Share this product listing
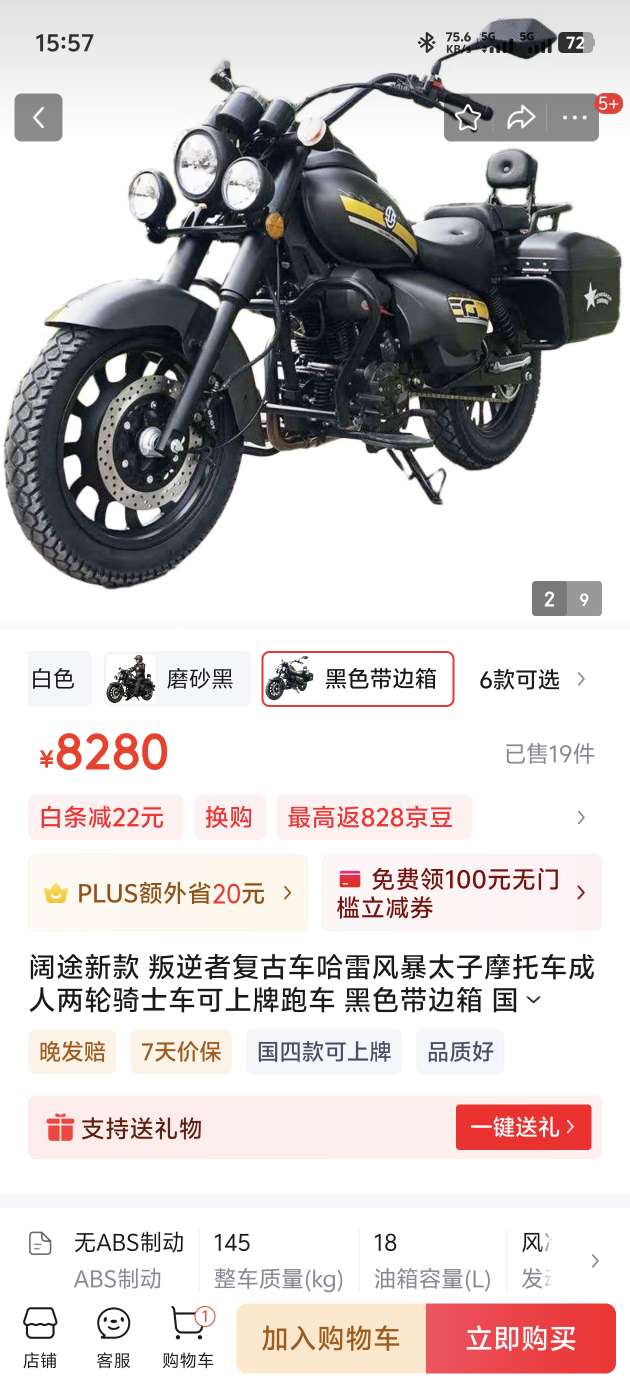Screen dimensions: 630x1400 point(521,118)
